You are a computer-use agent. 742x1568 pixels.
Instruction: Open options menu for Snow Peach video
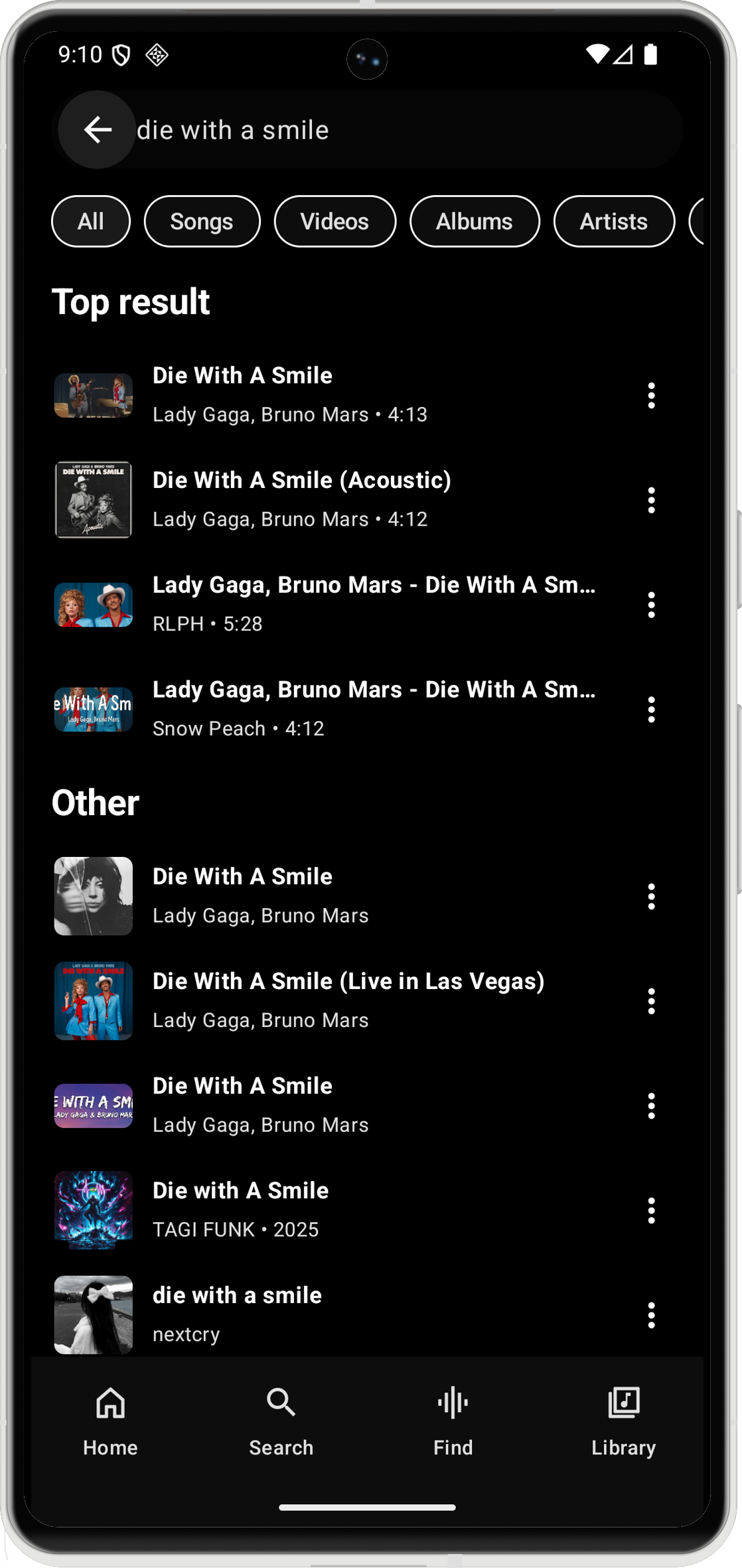(651, 710)
